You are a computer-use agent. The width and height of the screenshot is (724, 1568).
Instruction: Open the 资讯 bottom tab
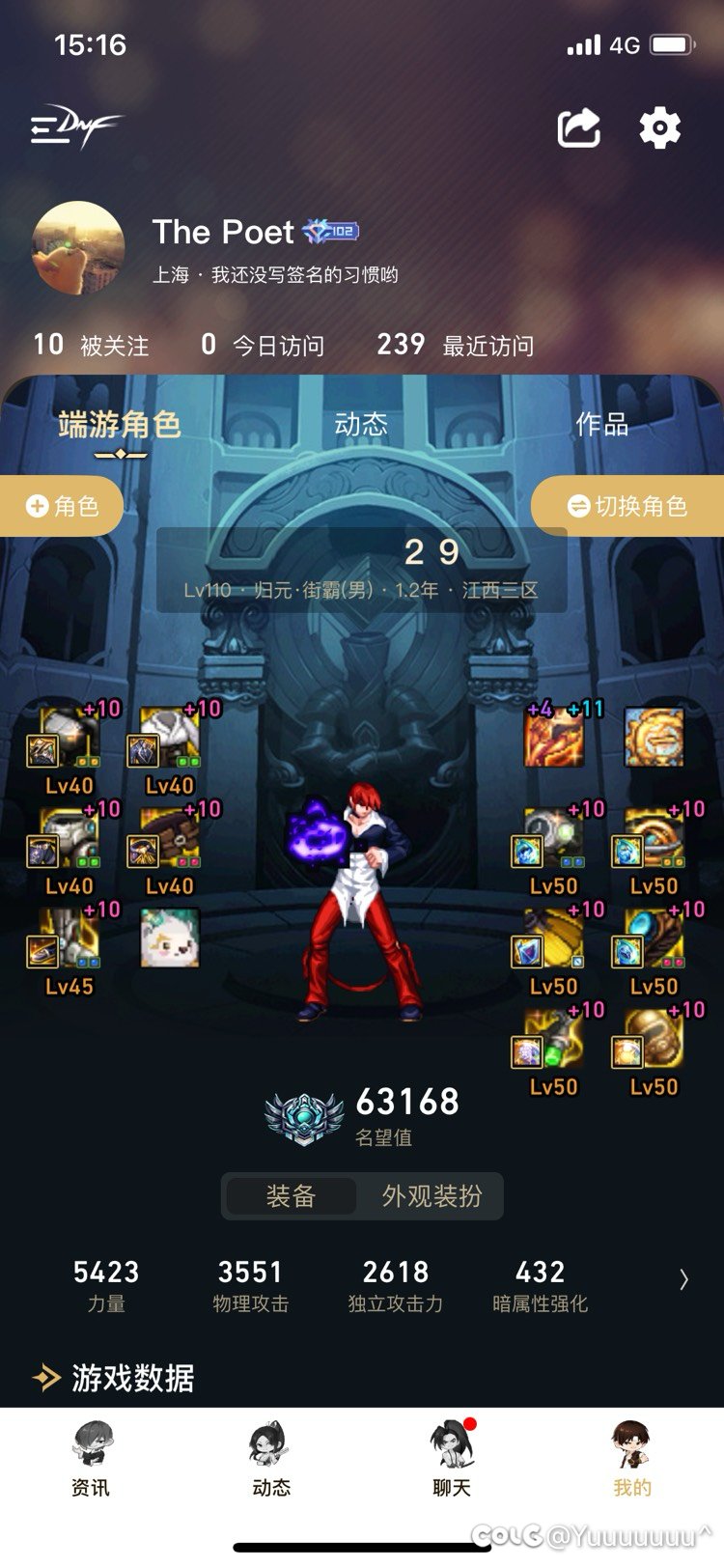(x=91, y=1460)
